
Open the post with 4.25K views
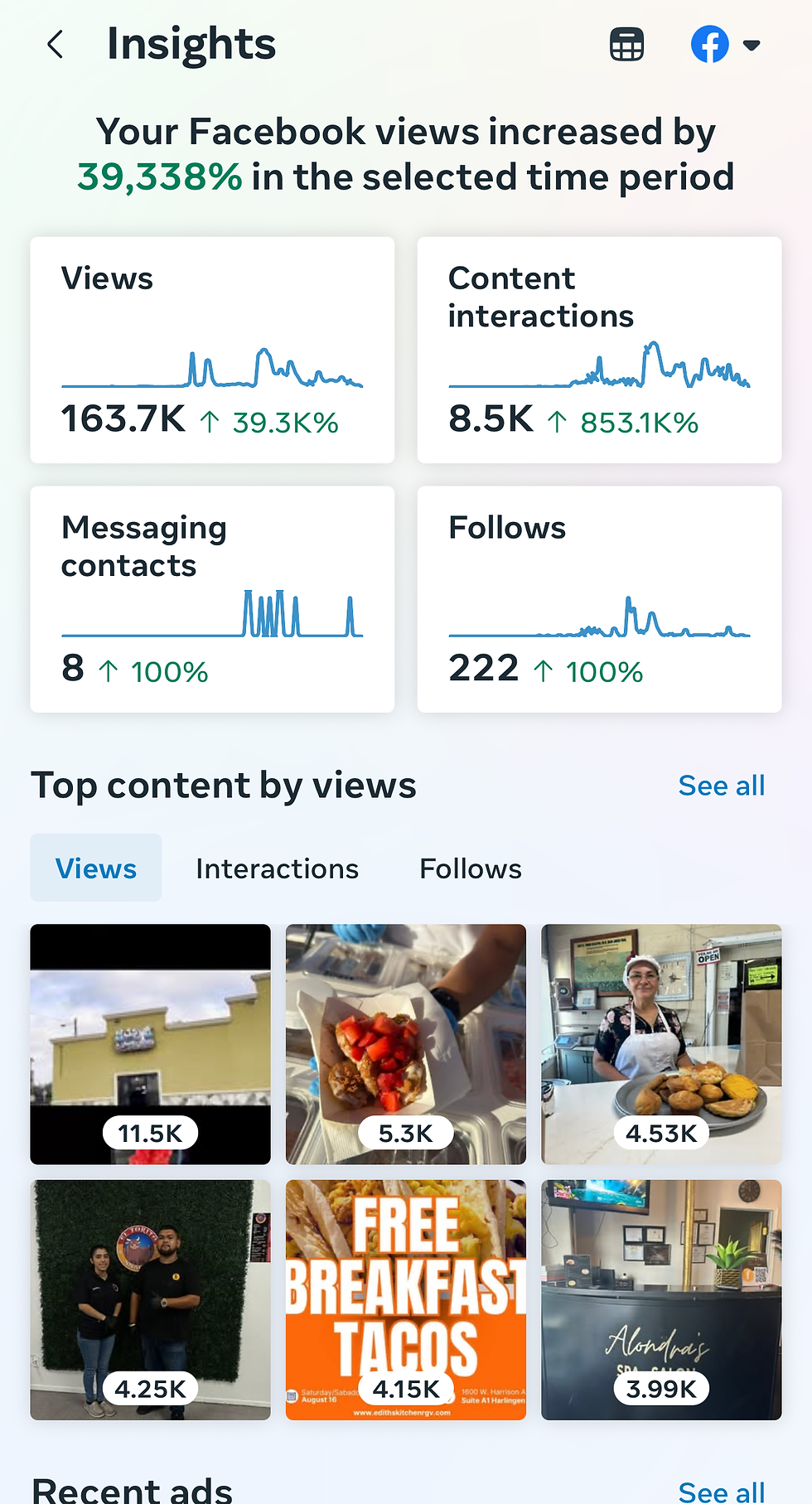[150, 1299]
